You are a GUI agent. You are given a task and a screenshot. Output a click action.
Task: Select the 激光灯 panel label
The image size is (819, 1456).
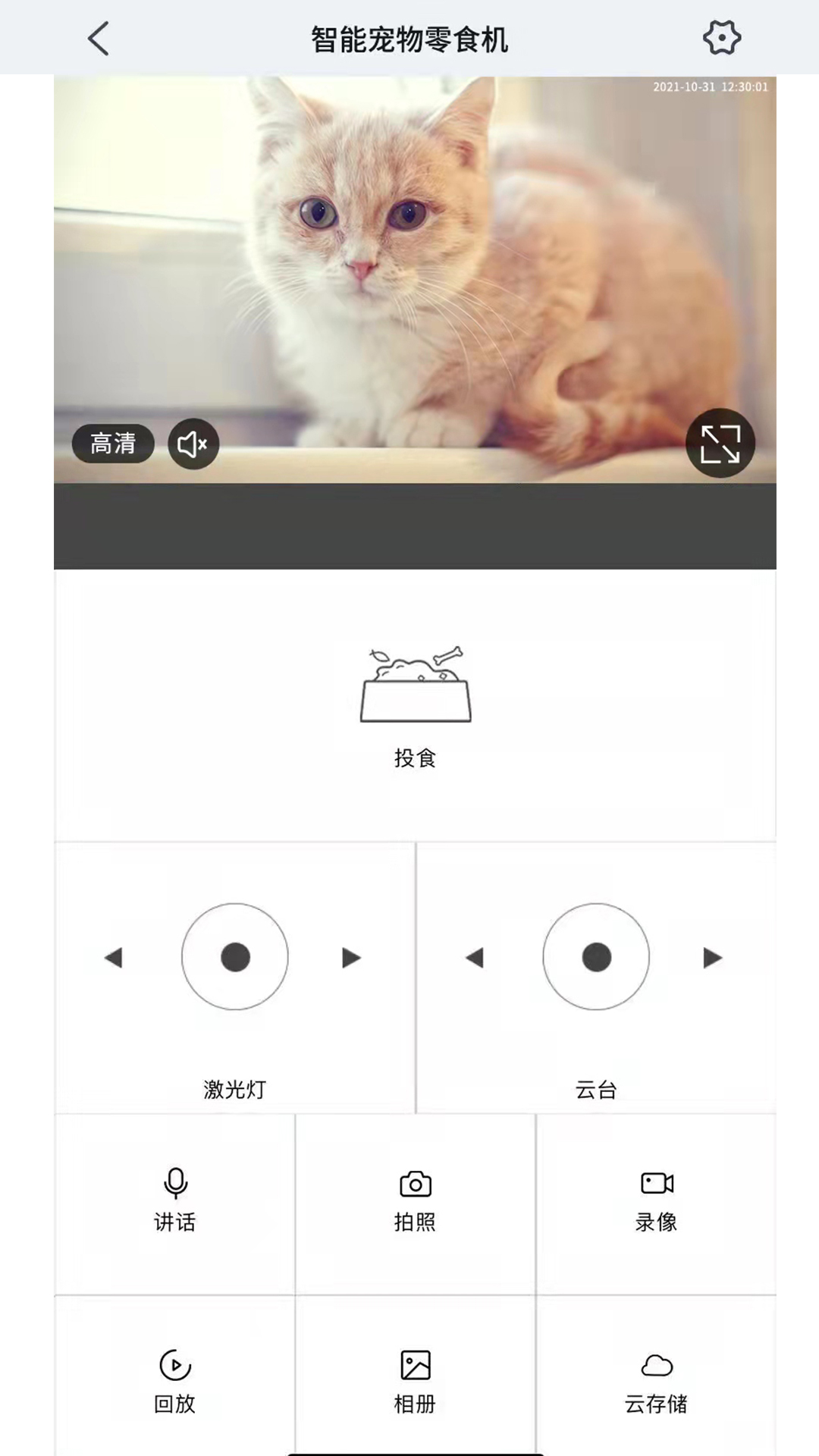pos(234,1090)
